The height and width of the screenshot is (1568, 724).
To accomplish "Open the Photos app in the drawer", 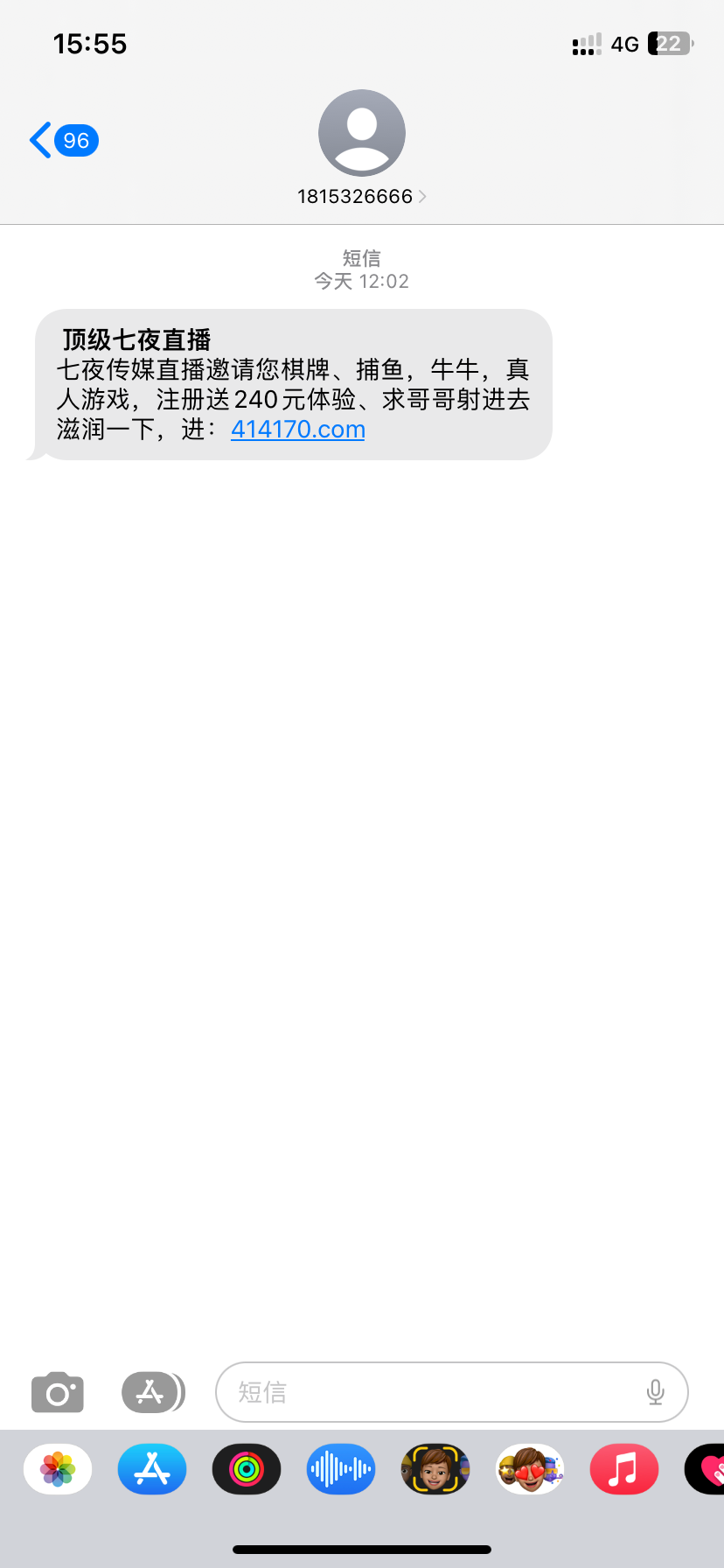I will click(58, 1469).
